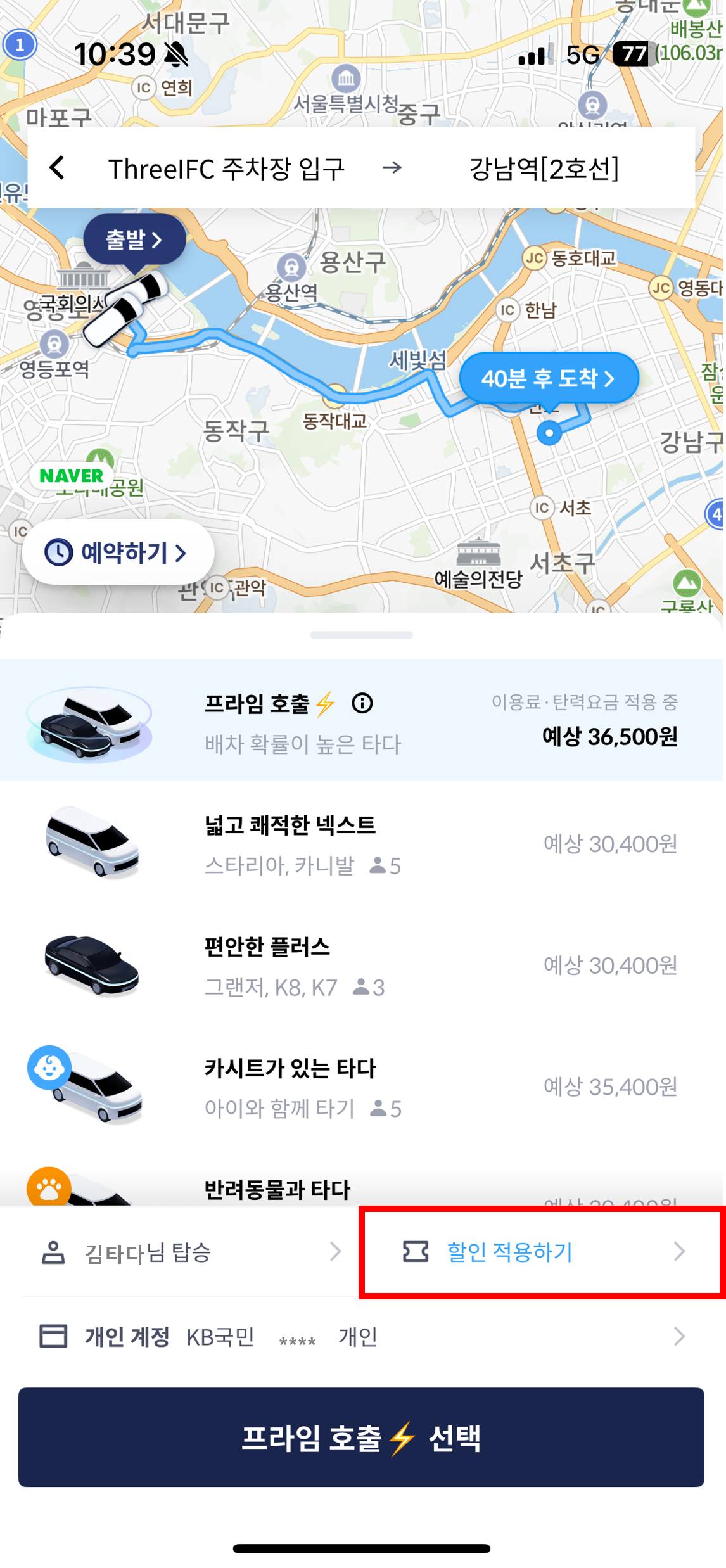Go back using the back arrow

pyautogui.click(x=57, y=168)
